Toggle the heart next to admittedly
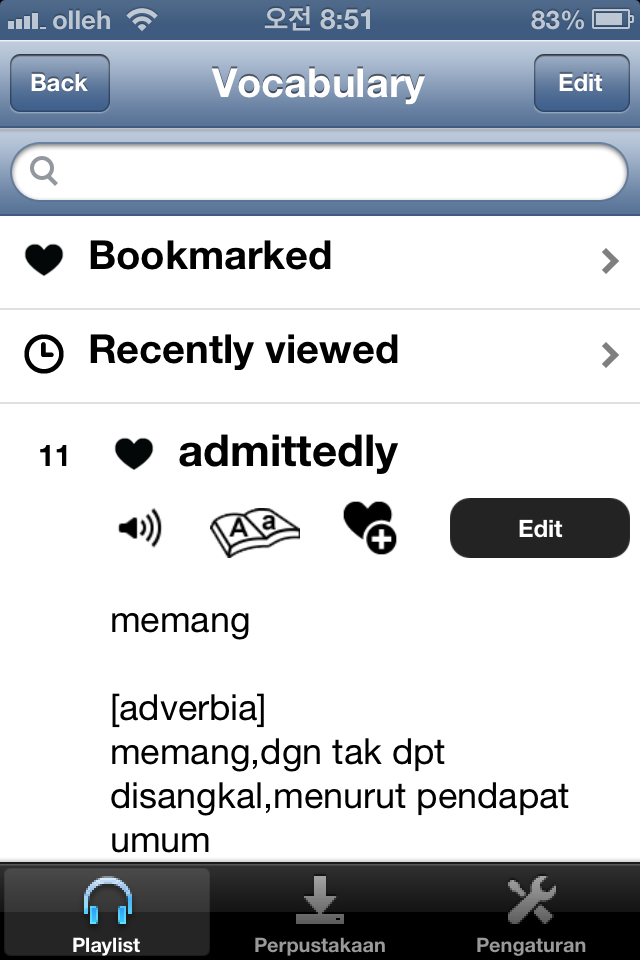Screen dimensions: 640x960 point(134,455)
